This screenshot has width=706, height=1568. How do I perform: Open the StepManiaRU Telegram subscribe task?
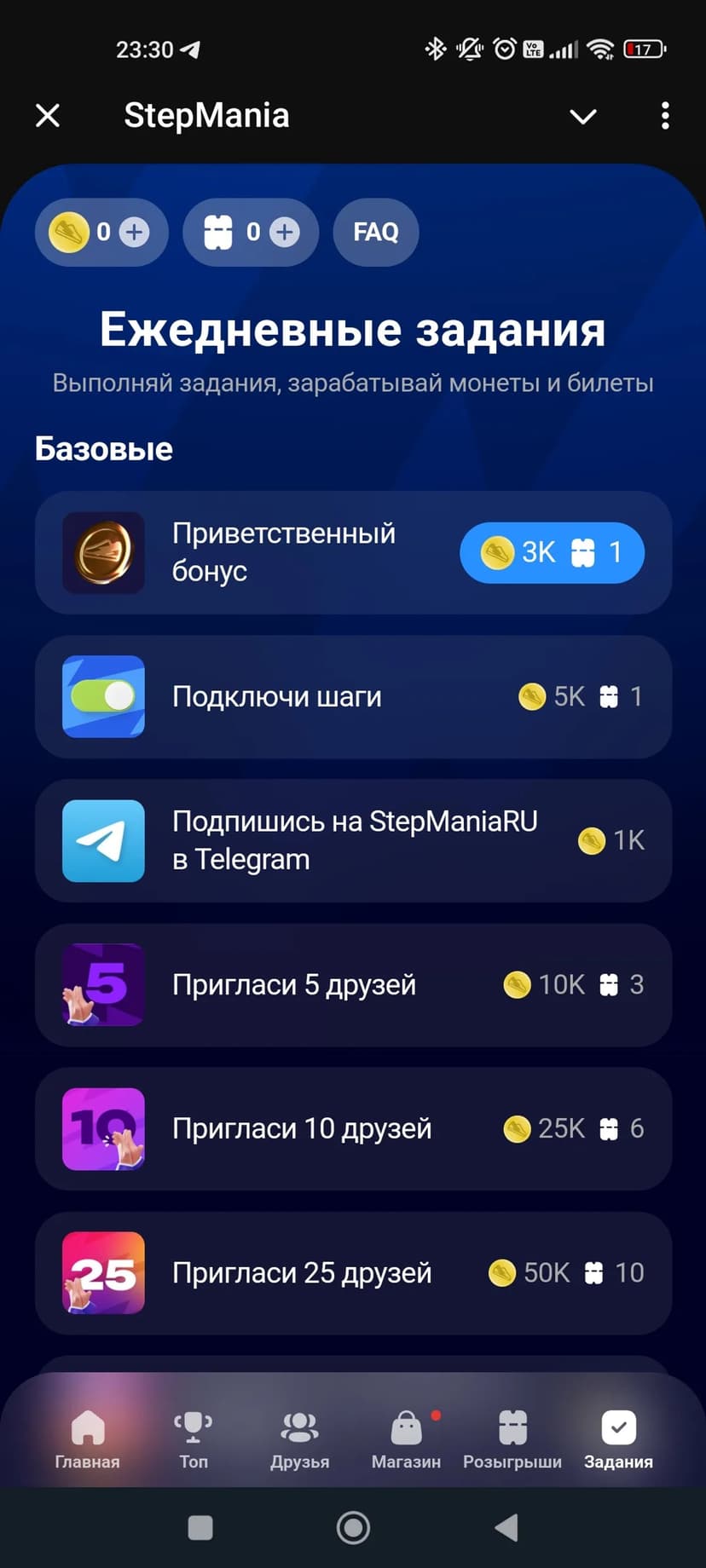353,841
